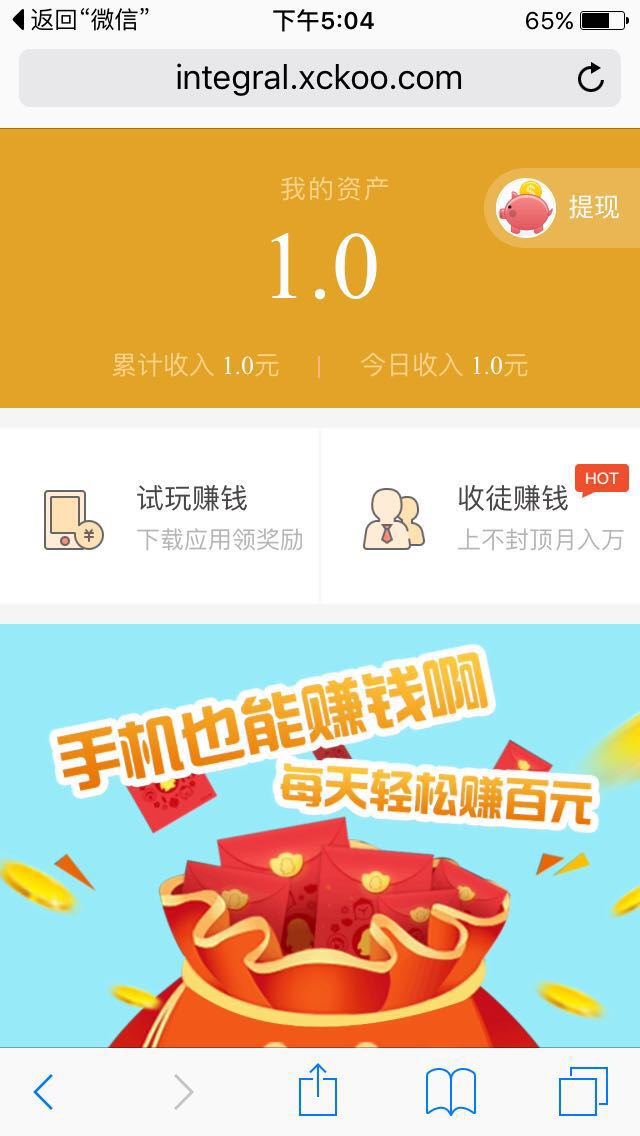The image size is (640, 1136).
Task: Open Safari share sheet
Action: 318,1091
